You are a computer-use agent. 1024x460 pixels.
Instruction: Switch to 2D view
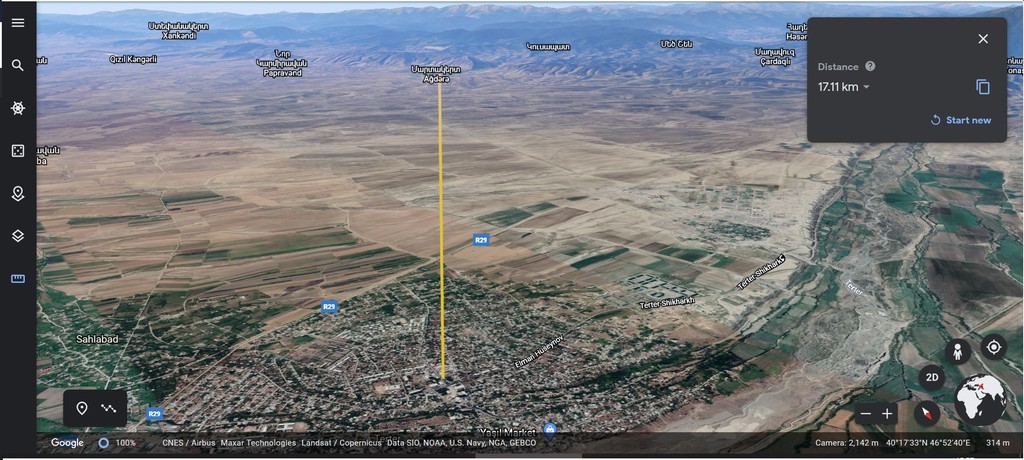(932, 377)
